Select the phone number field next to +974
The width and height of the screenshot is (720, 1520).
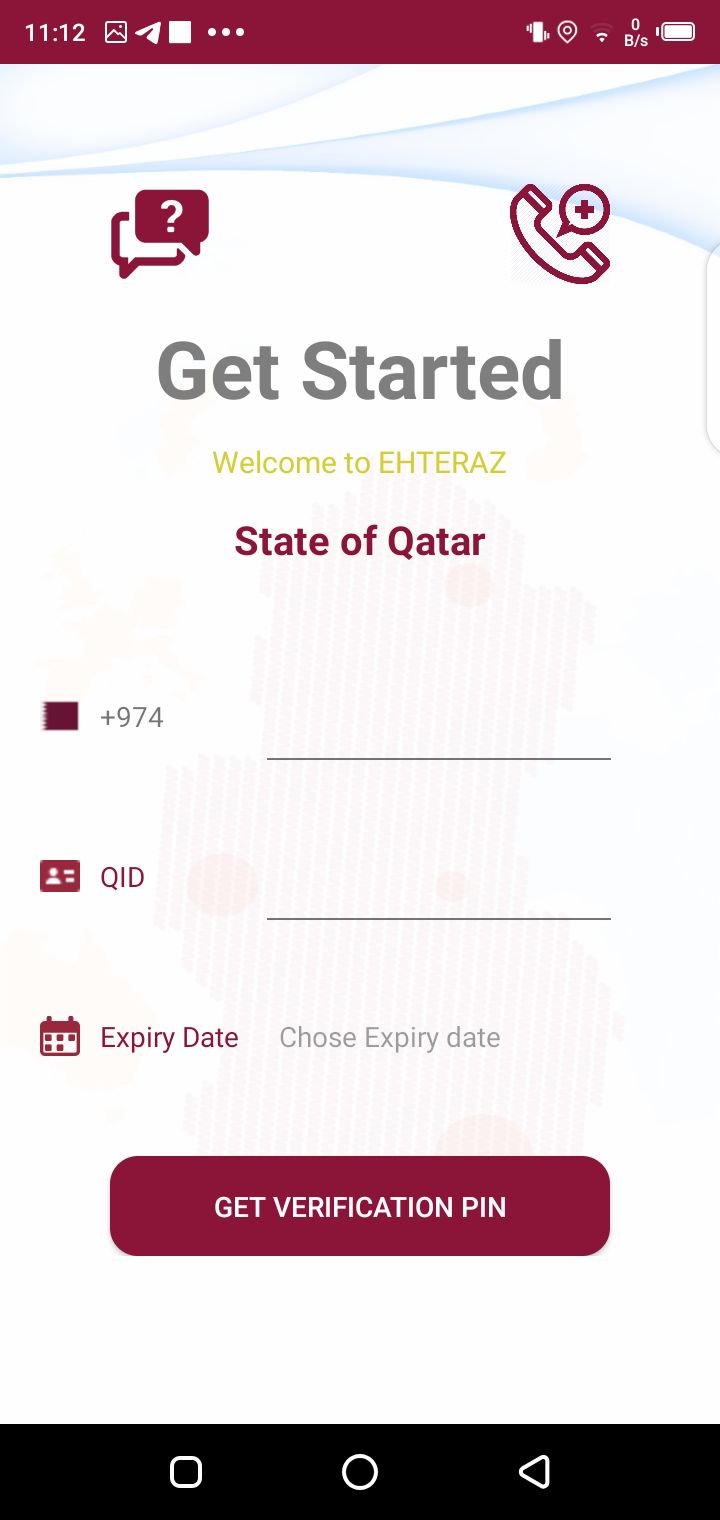tap(438, 730)
